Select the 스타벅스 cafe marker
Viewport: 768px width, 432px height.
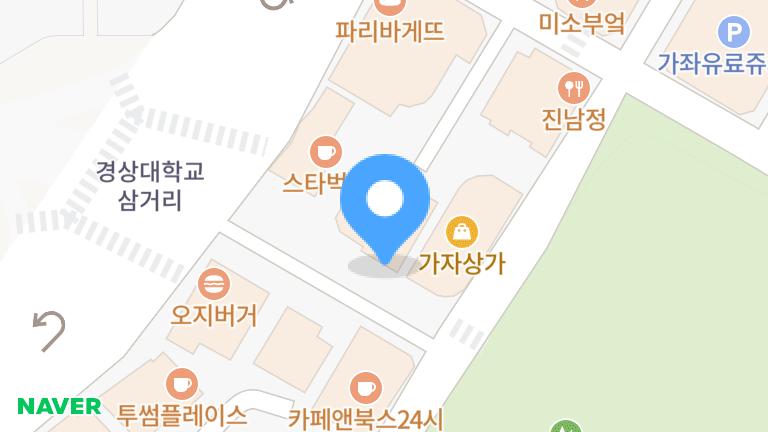pyautogui.click(x=325, y=151)
